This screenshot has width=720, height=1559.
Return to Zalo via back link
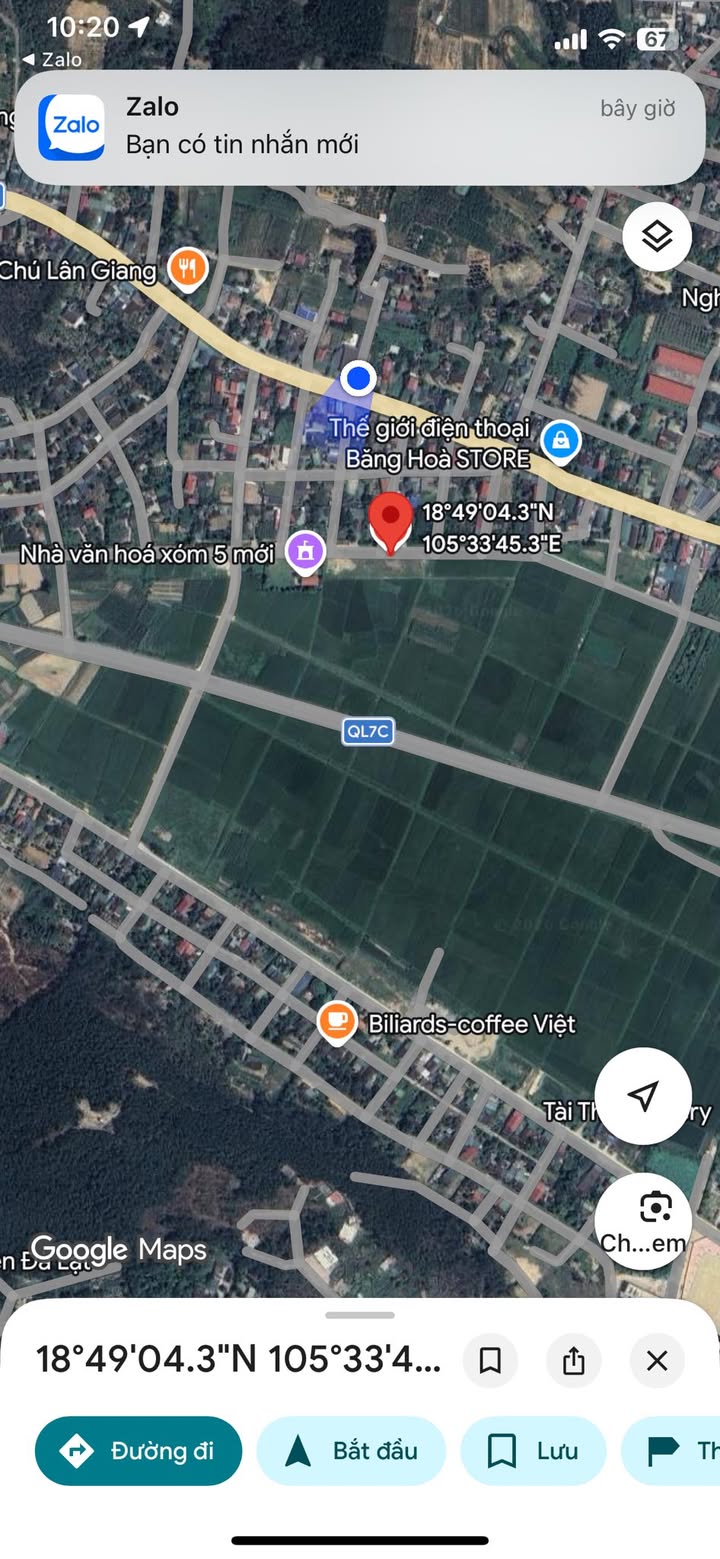(52, 60)
